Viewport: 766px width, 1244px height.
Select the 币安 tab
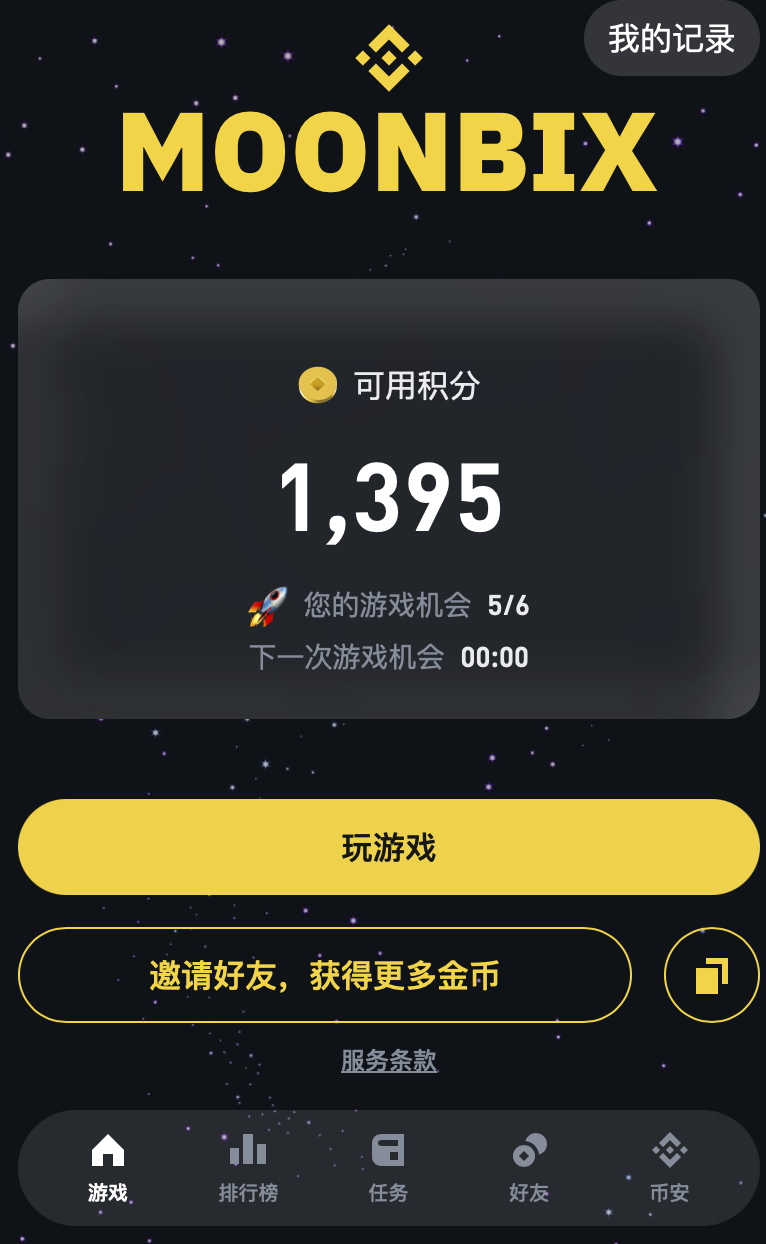tap(669, 1168)
